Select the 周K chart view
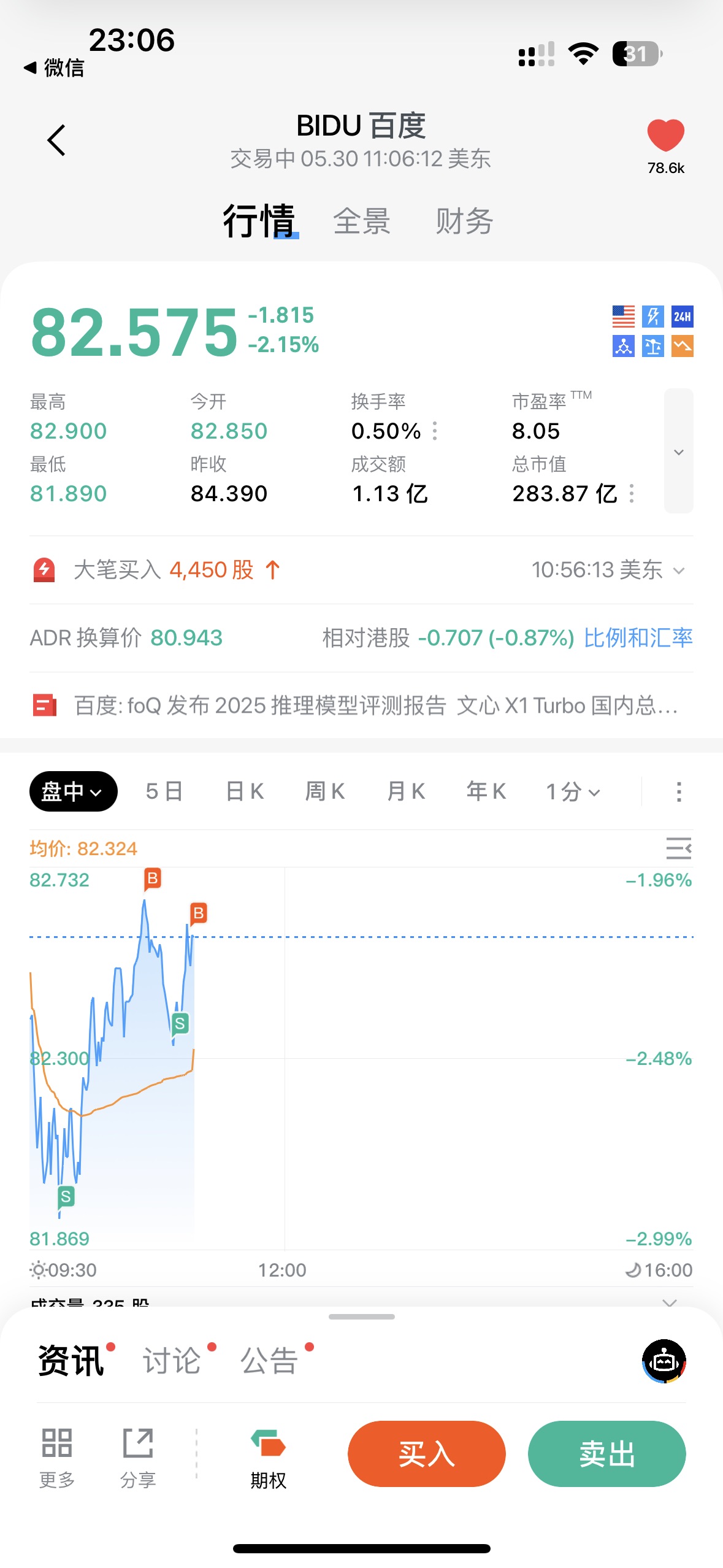 click(325, 791)
